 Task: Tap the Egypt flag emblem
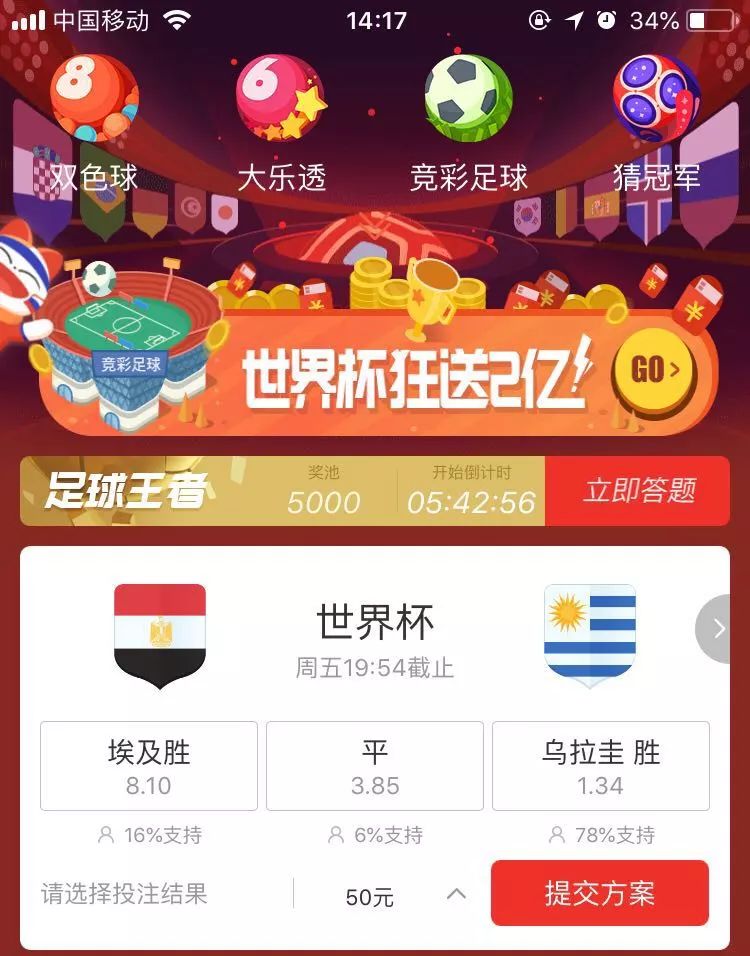[x=162, y=630]
